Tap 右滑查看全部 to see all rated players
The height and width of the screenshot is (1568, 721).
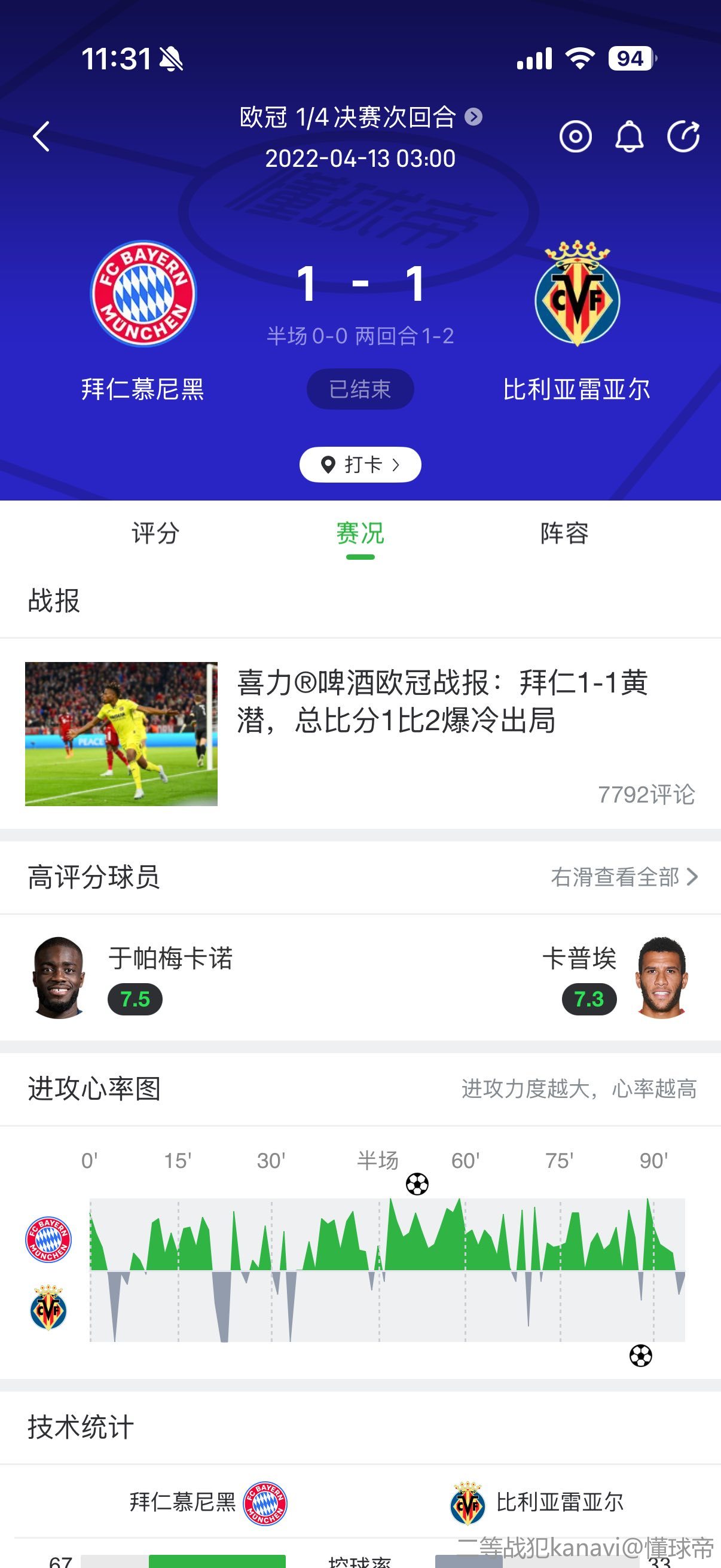tap(624, 877)
